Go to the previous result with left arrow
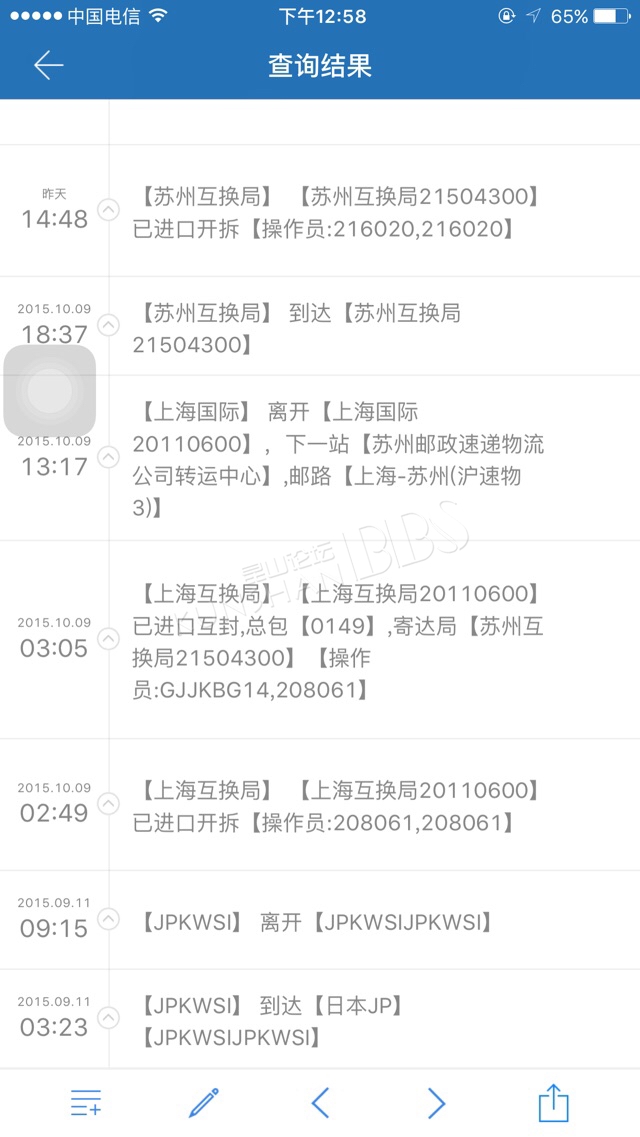Viewport: 640px width, 1137px height. (x=320, y=1103)
